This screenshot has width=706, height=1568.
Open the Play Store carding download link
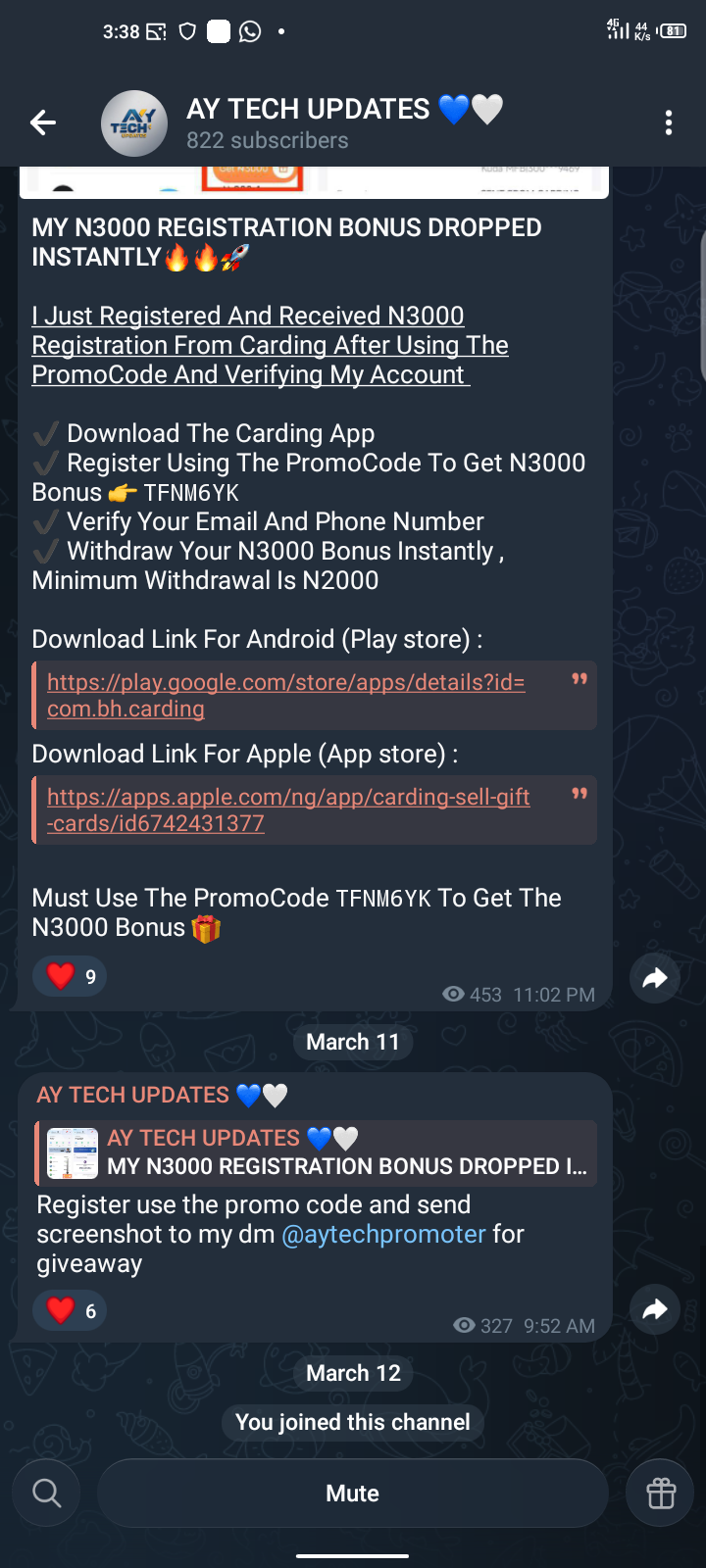285,695
